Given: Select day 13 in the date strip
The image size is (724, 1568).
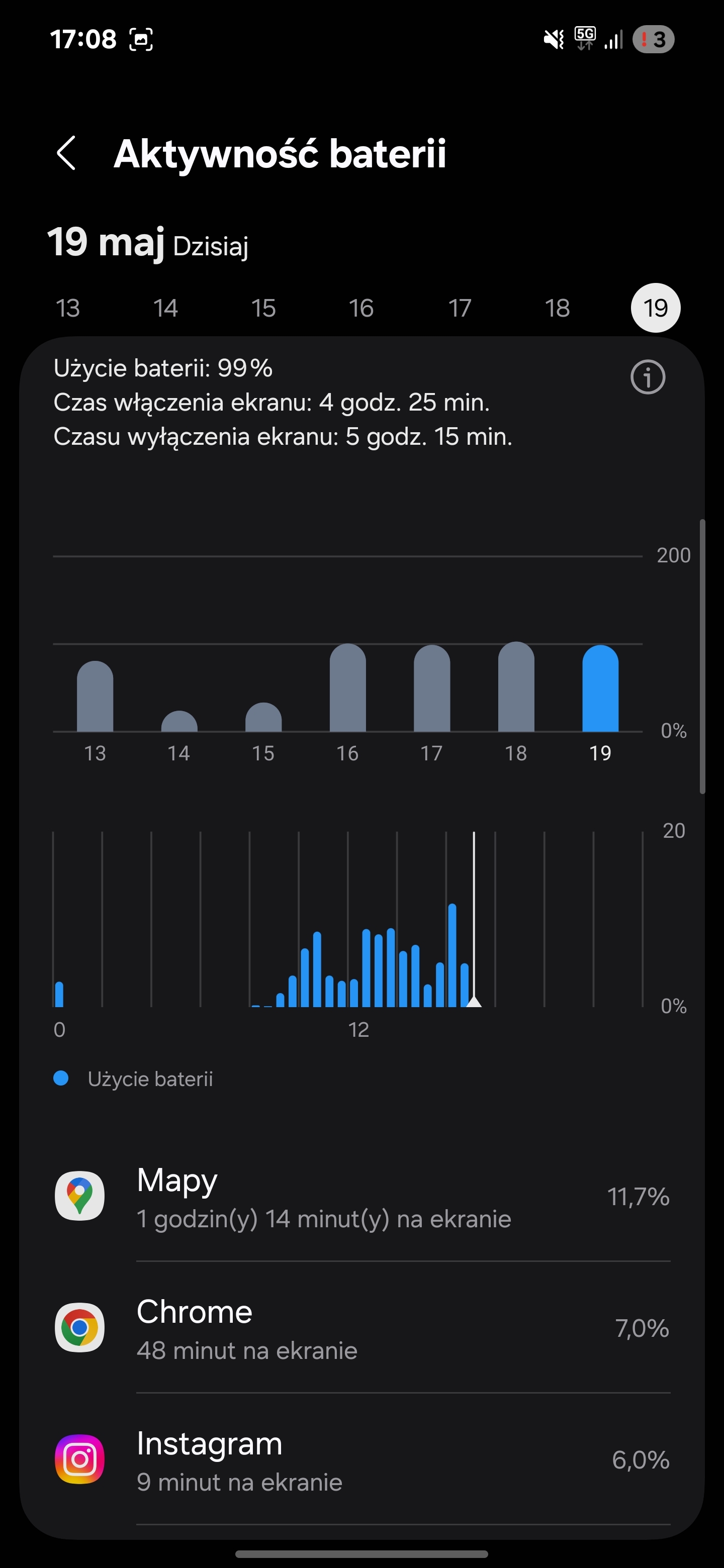Looking at the screenshot, I should (x=67, y=308).
